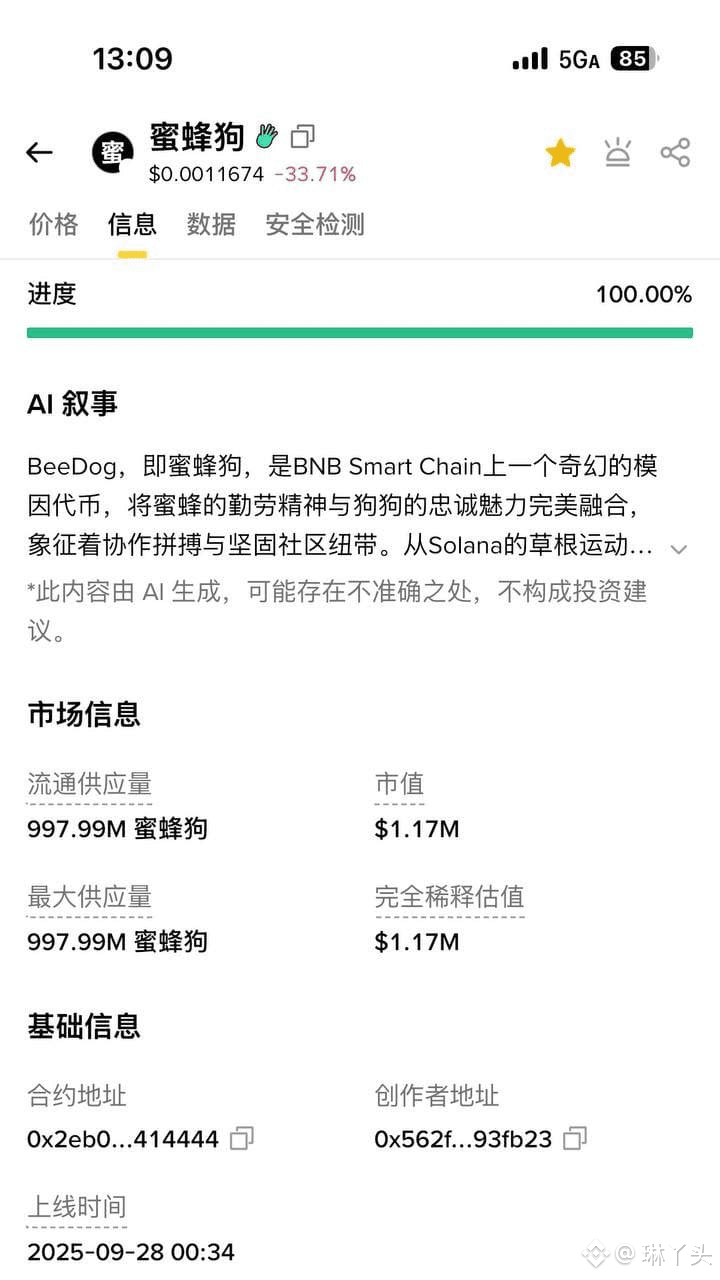Share this token page
The height and width of the screenshot is (1280, 720).
(676, 153)
